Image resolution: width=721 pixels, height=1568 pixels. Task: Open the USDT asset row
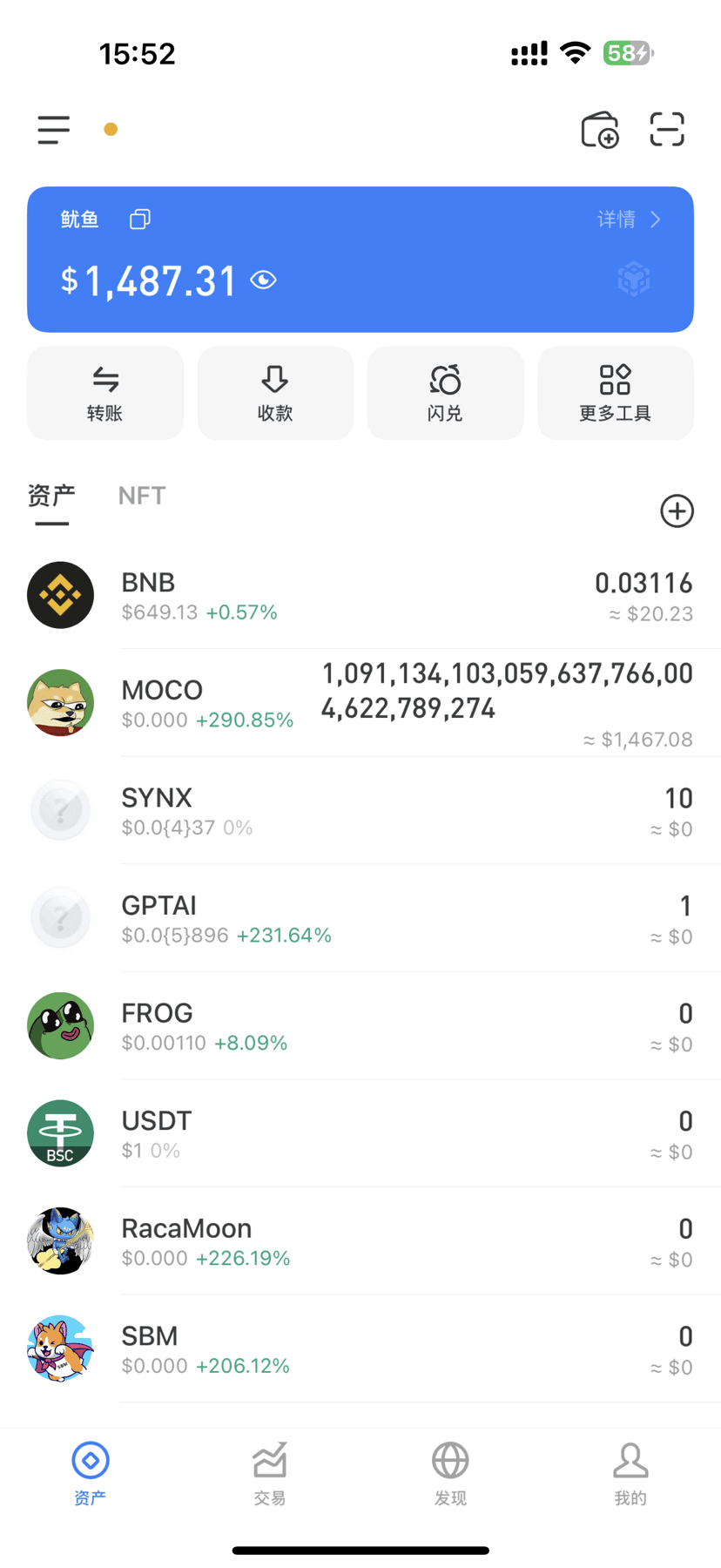point(360,1133)
